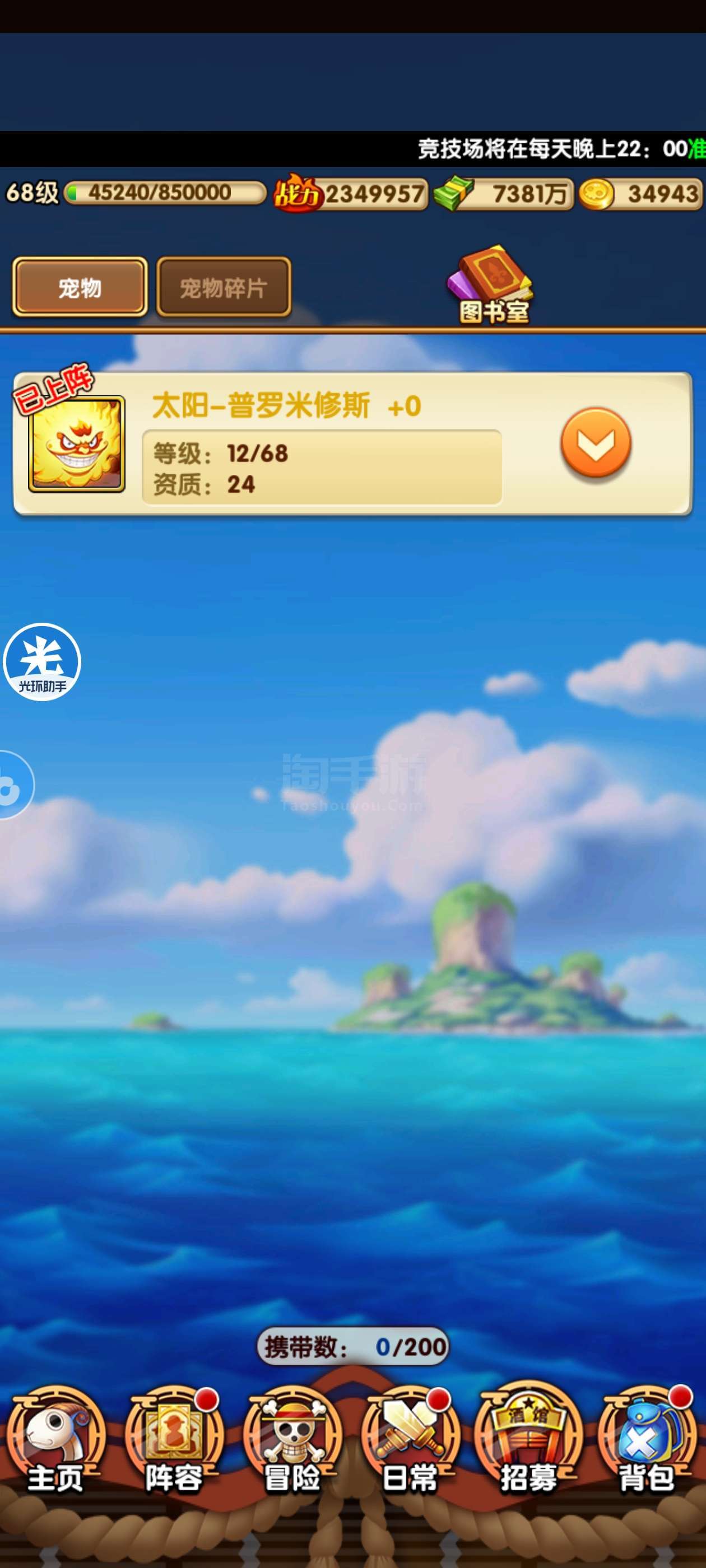Open the 光环助手 floating assistant
706x1568 pixels.
[x=42, y=662]
